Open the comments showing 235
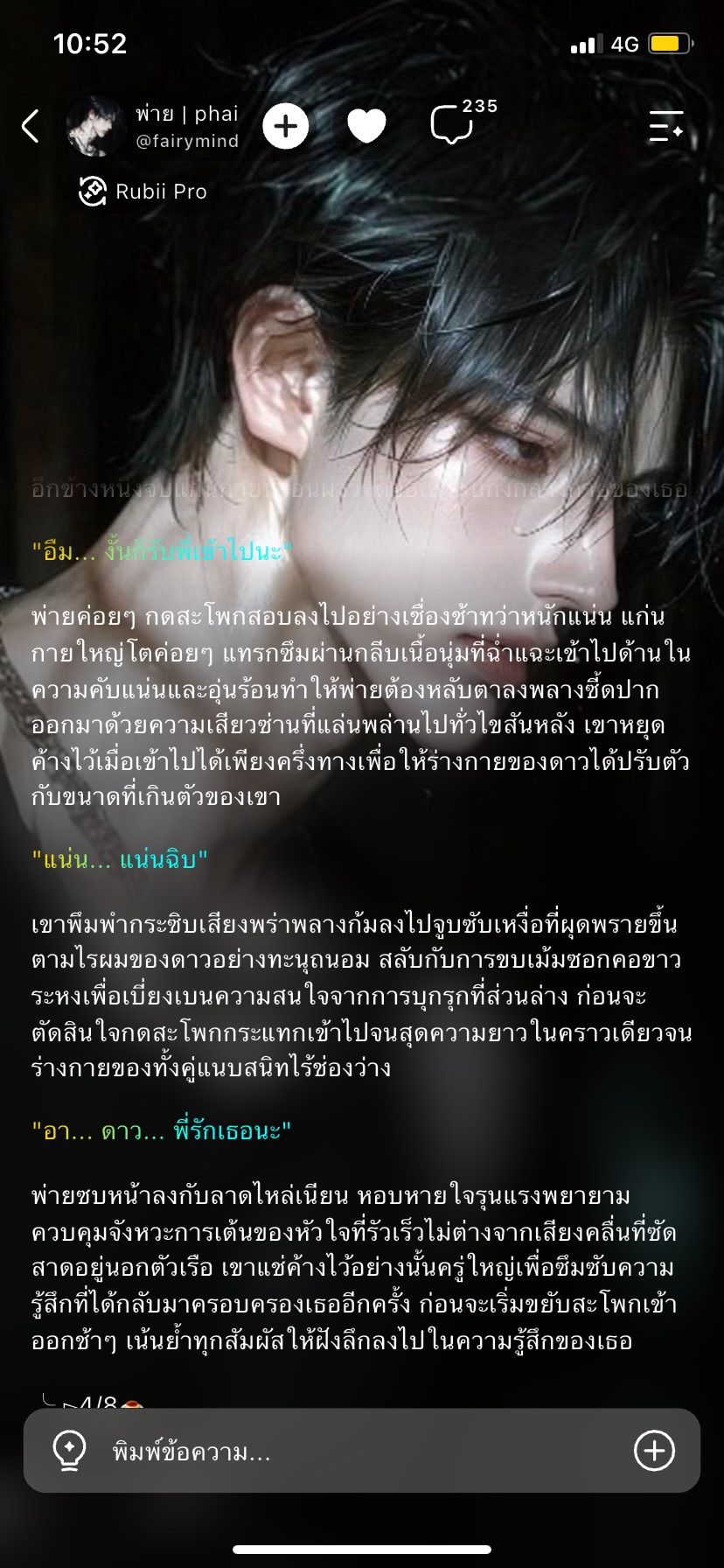Image resolution: width=724 pixels, height=1568 pixels. pyautogui.click(x=462, y=122)
